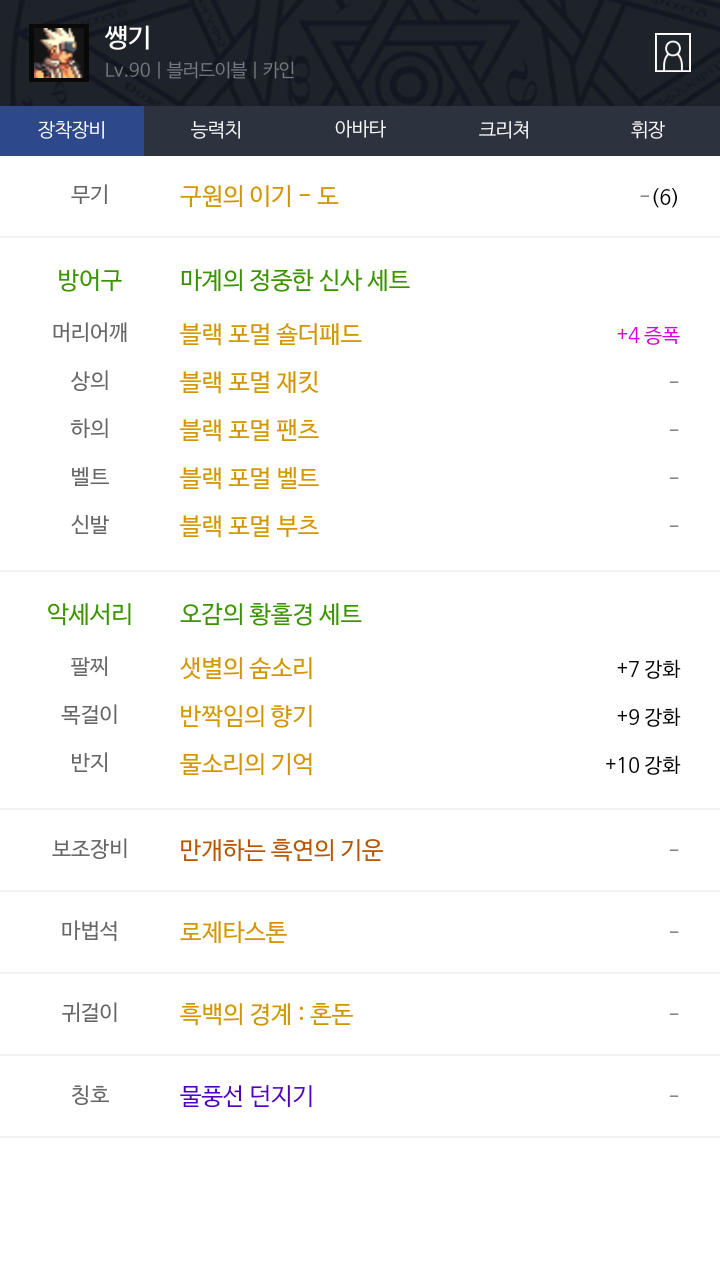The image size is (720, 1280).
Task: Open ring 물소리의 기억
Action: point(246,764)
